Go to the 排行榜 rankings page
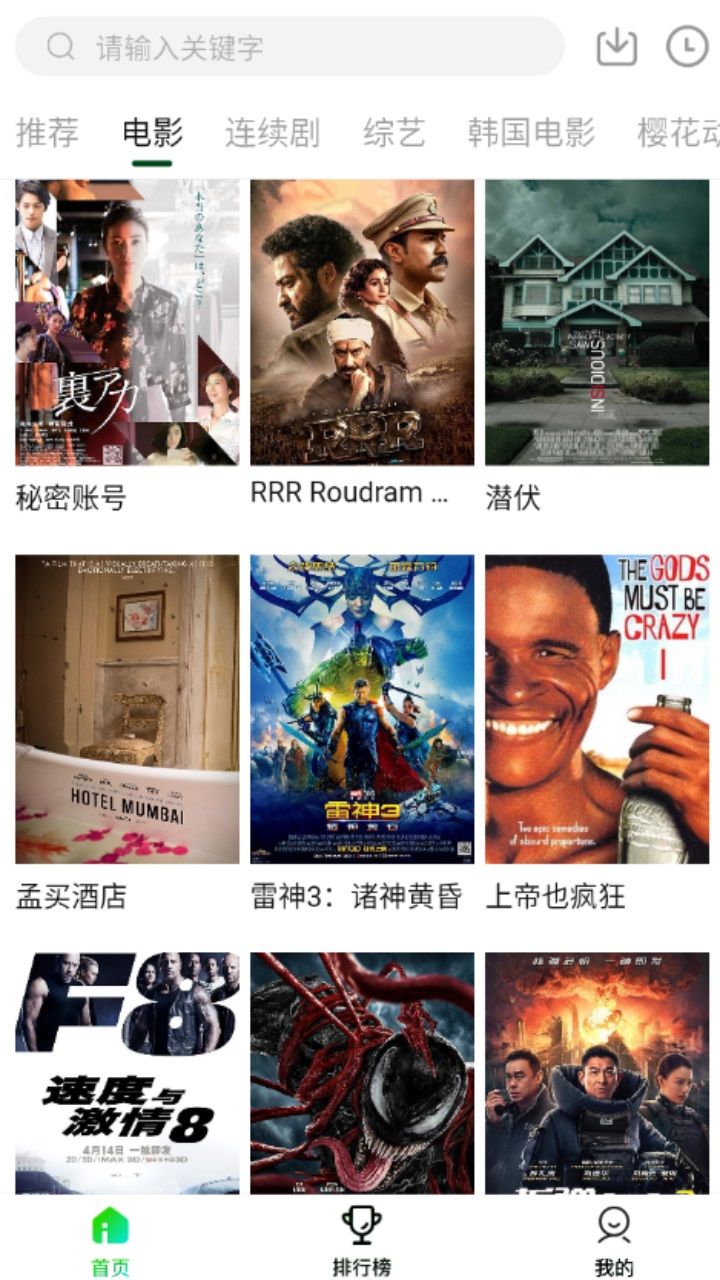 click(361, 1240)
